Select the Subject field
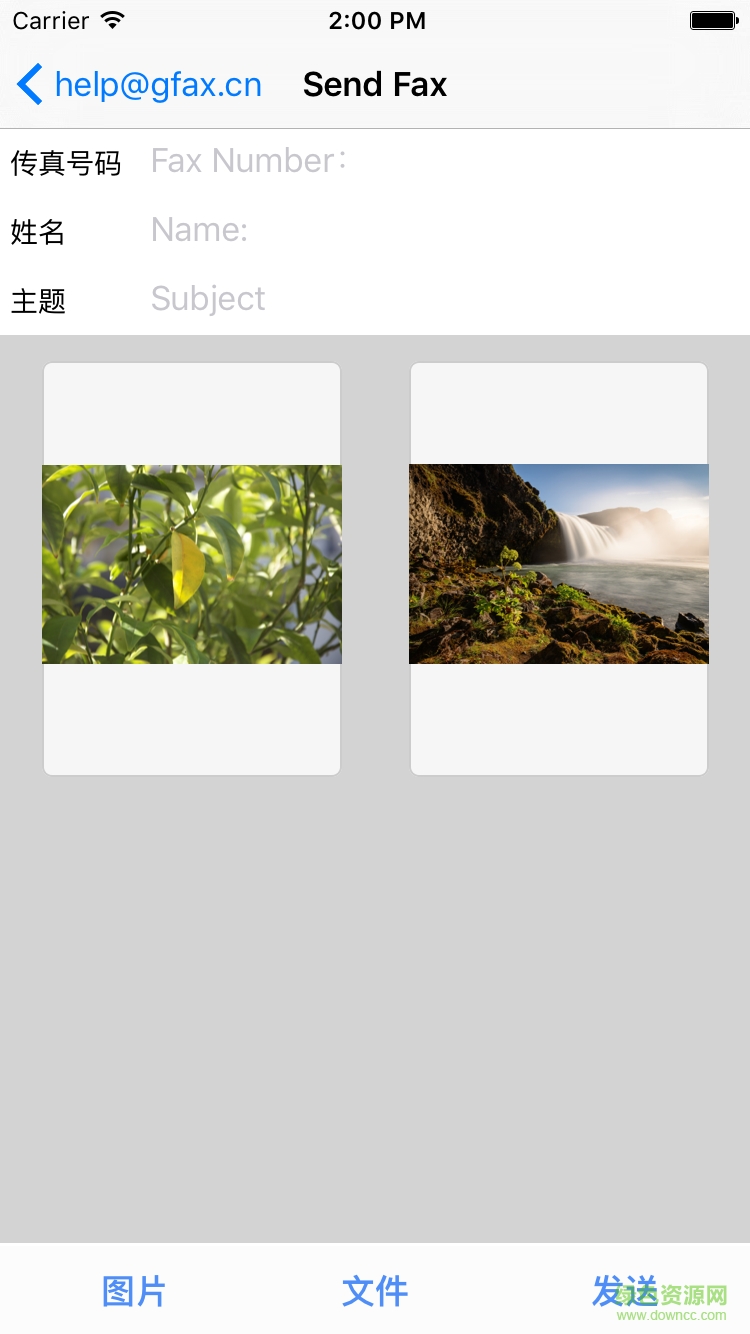Viewport: 750px width, 1334px height. point(440,299)
